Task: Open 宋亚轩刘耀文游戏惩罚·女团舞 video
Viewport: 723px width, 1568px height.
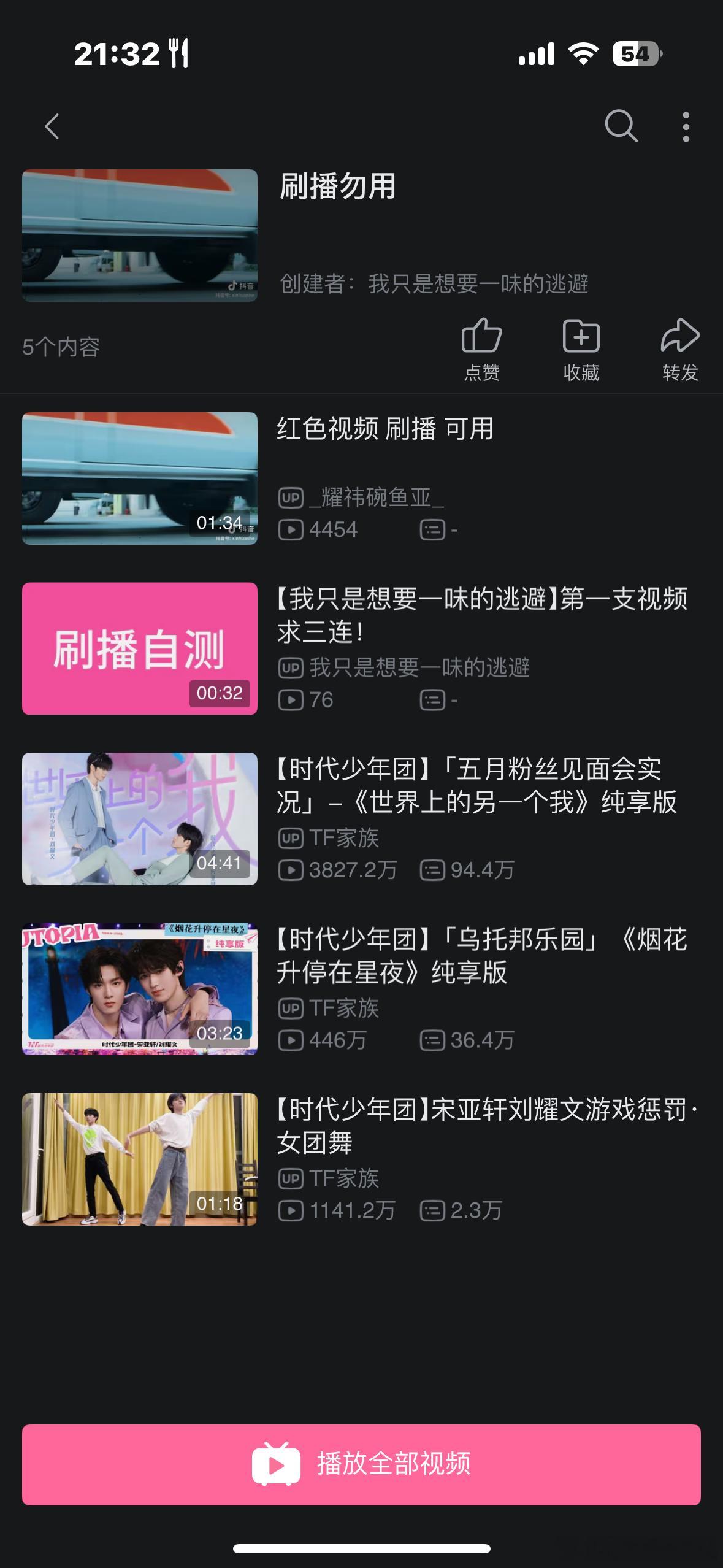Action: point(484,1126)
